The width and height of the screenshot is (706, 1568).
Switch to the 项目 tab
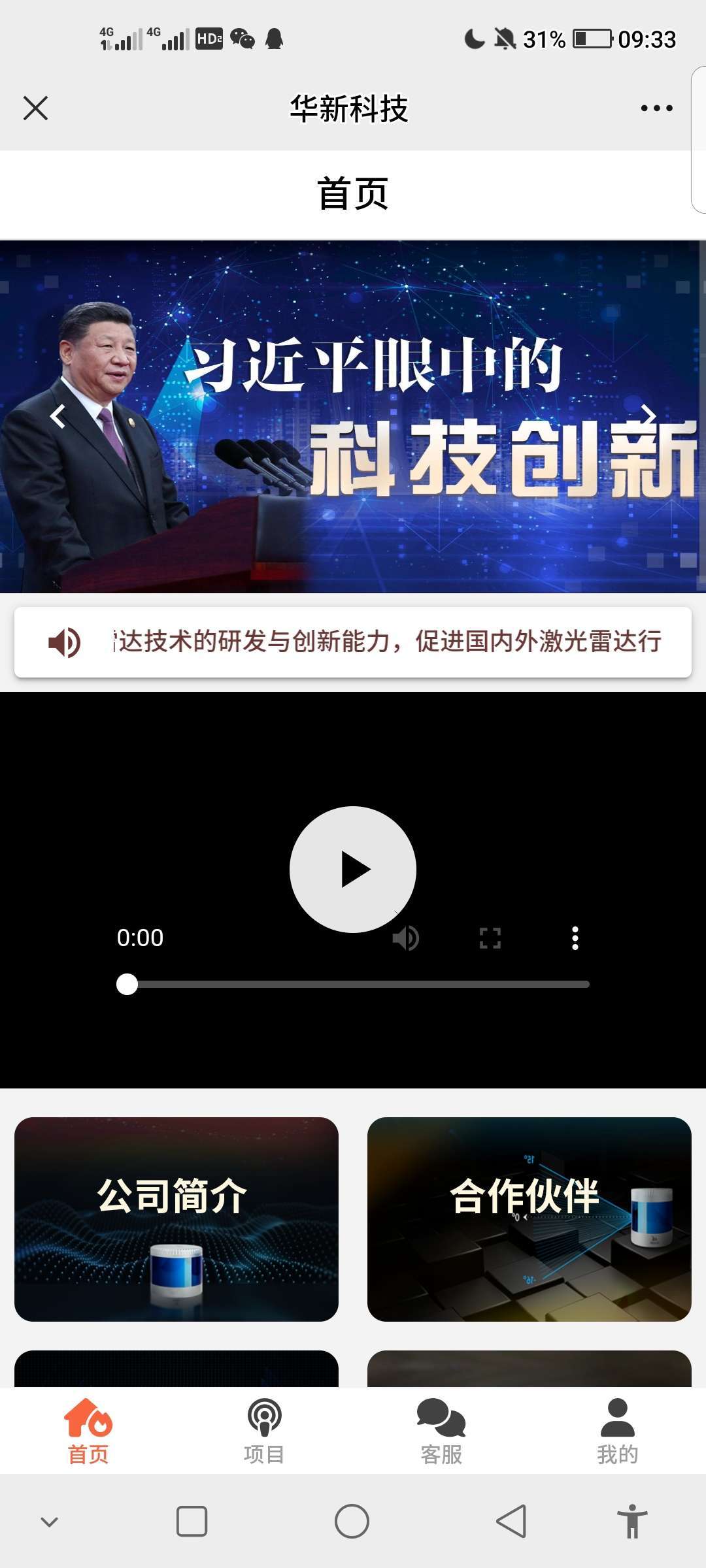(x=264, y=1431)
